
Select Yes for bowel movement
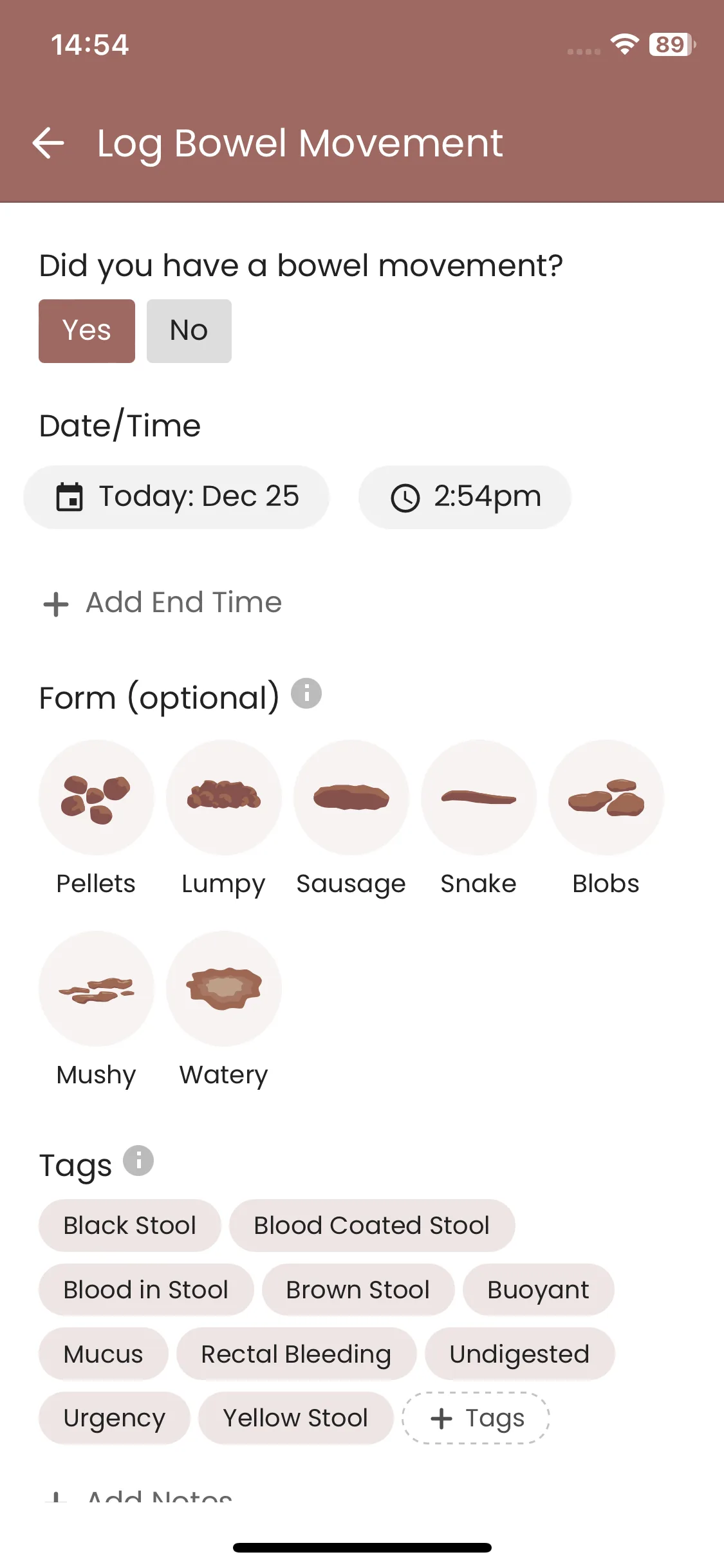[x=87, y=331]
